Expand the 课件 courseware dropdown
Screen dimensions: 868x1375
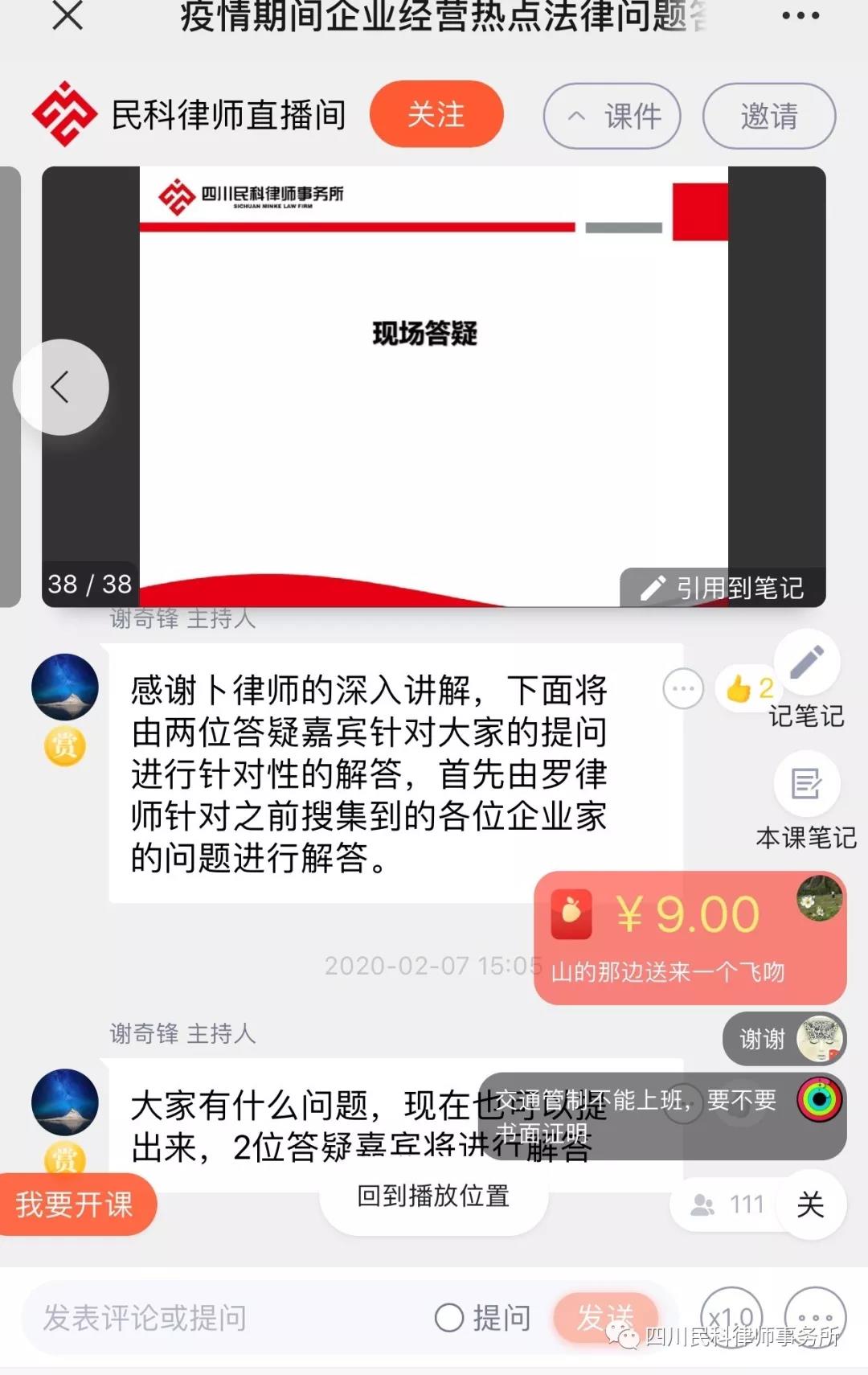(x=612, y=116)
